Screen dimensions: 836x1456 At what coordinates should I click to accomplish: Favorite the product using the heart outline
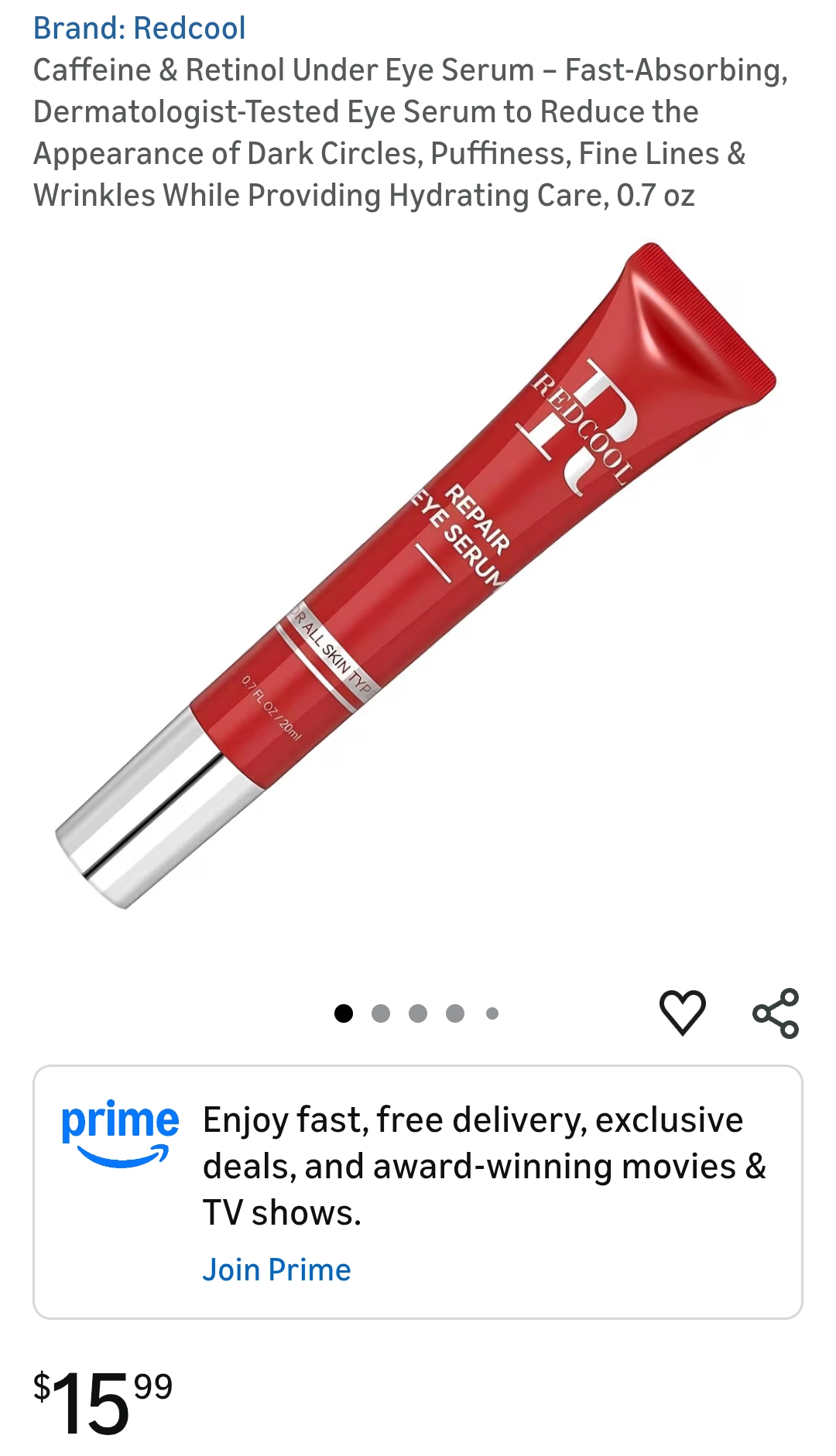(x=684, y=1012)
